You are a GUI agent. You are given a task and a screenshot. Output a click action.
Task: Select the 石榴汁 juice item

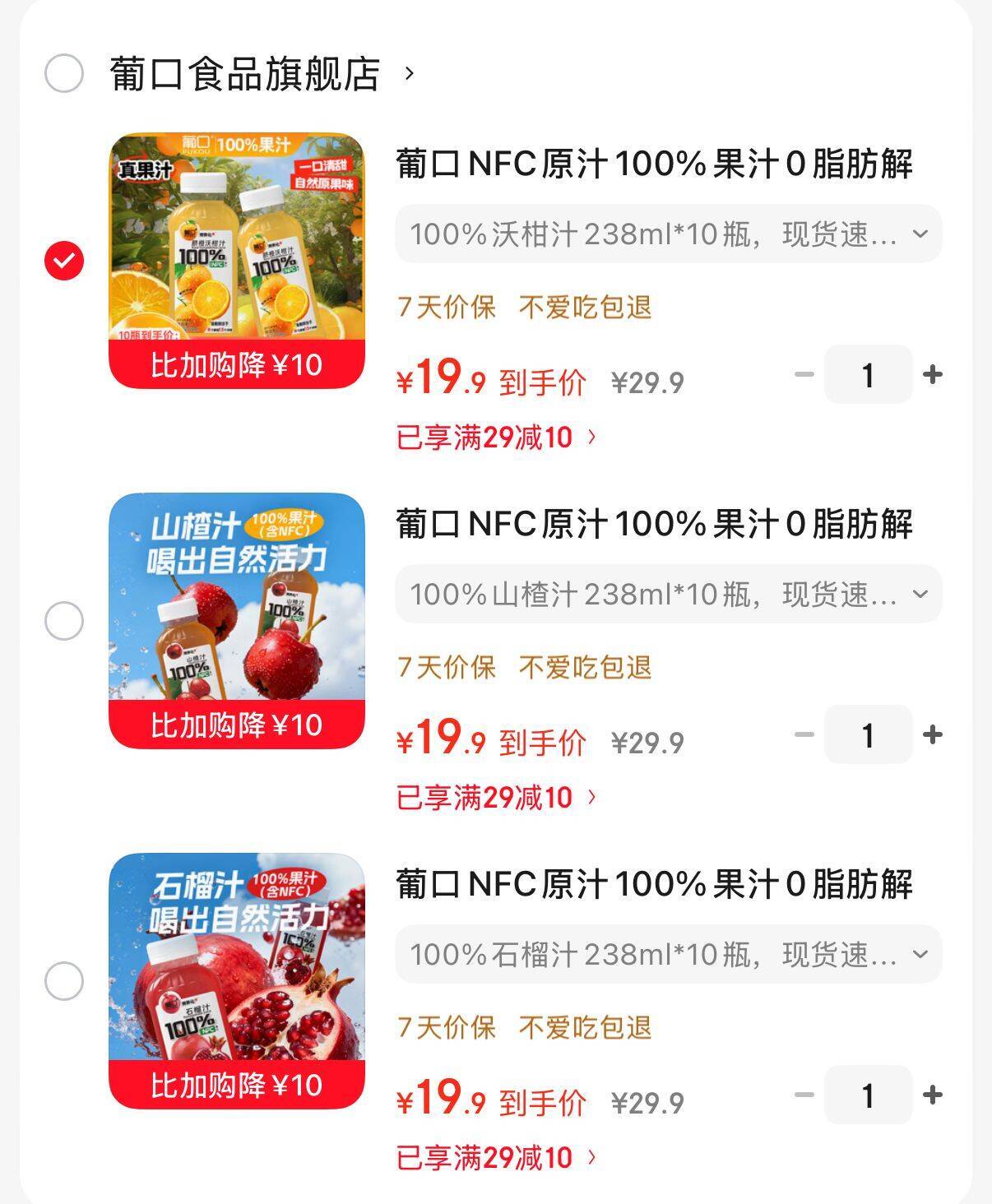point(64,981)
